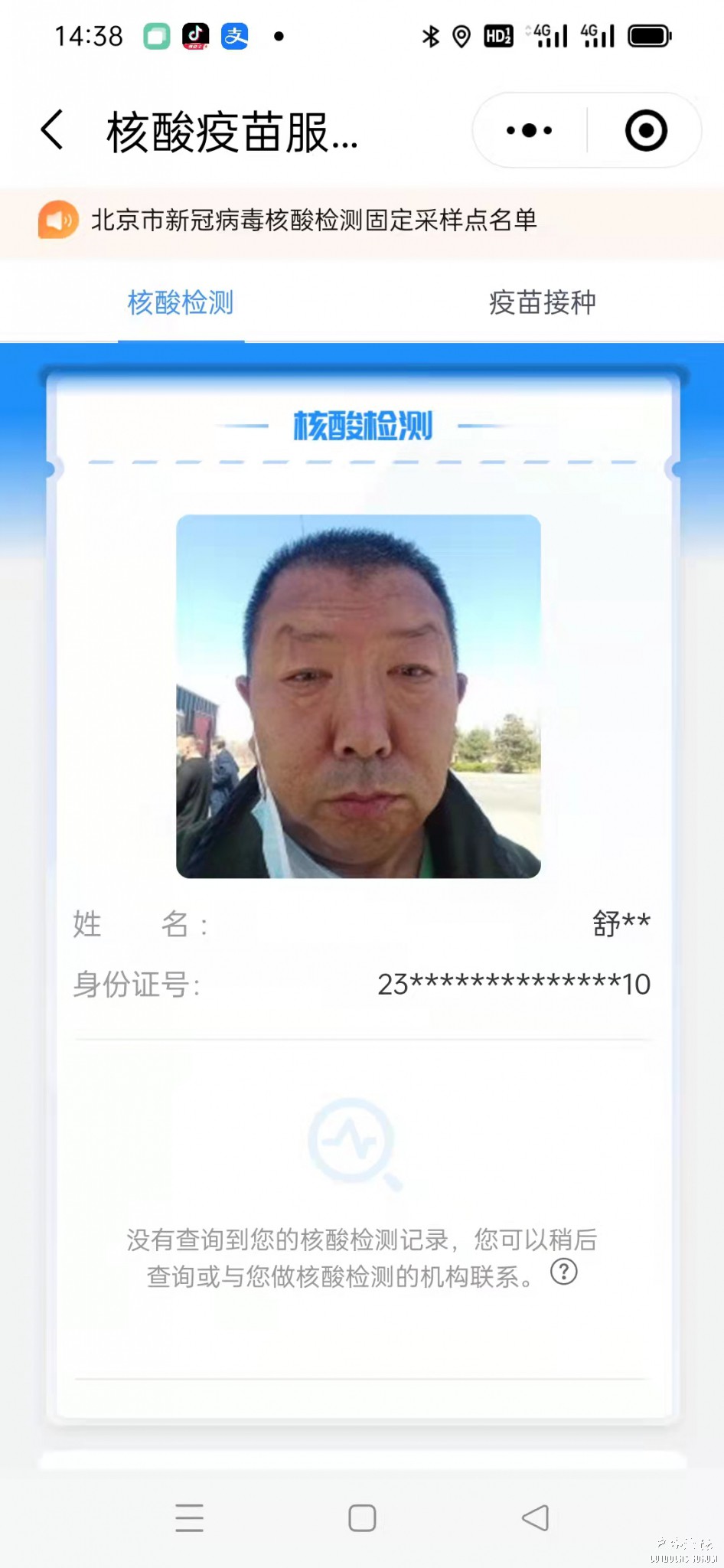724x1568 pixels.
Task: Switch to the 疫苗接种 tab
Action: pyautogui.click(x=542, y=302)
